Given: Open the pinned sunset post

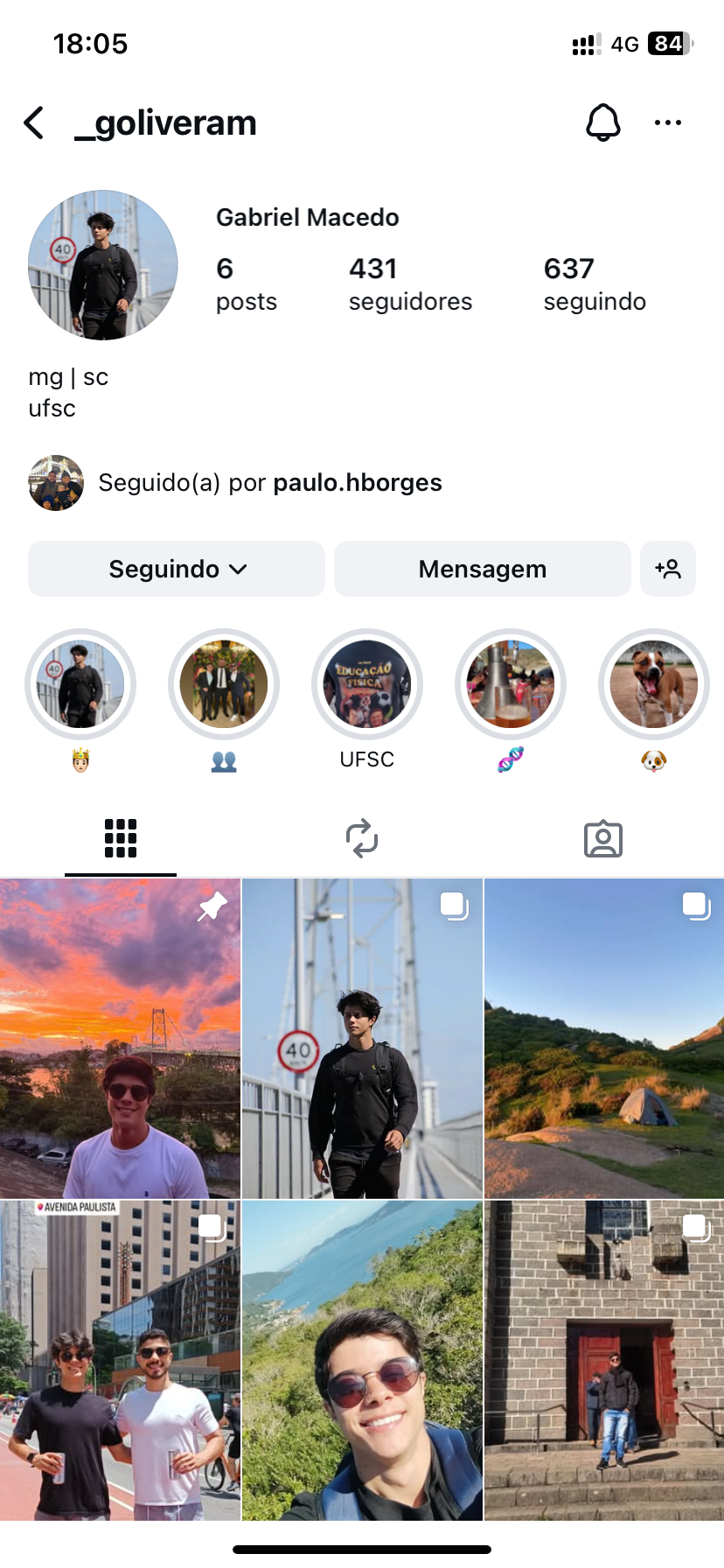Looking at the screenshot, I should [120, 1039].
